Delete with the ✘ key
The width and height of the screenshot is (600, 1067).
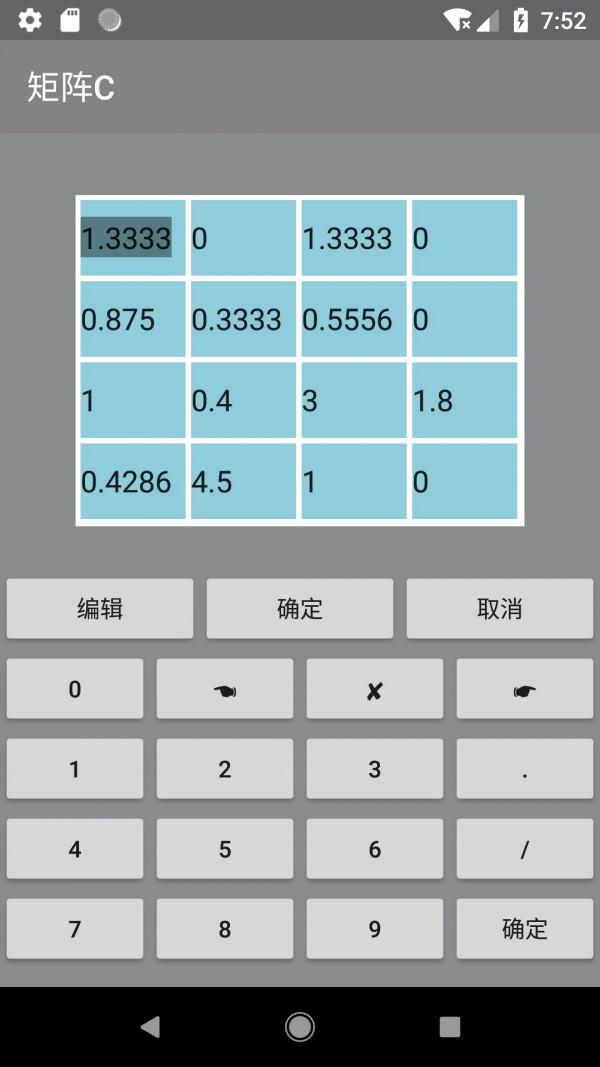tap(374, 689)
